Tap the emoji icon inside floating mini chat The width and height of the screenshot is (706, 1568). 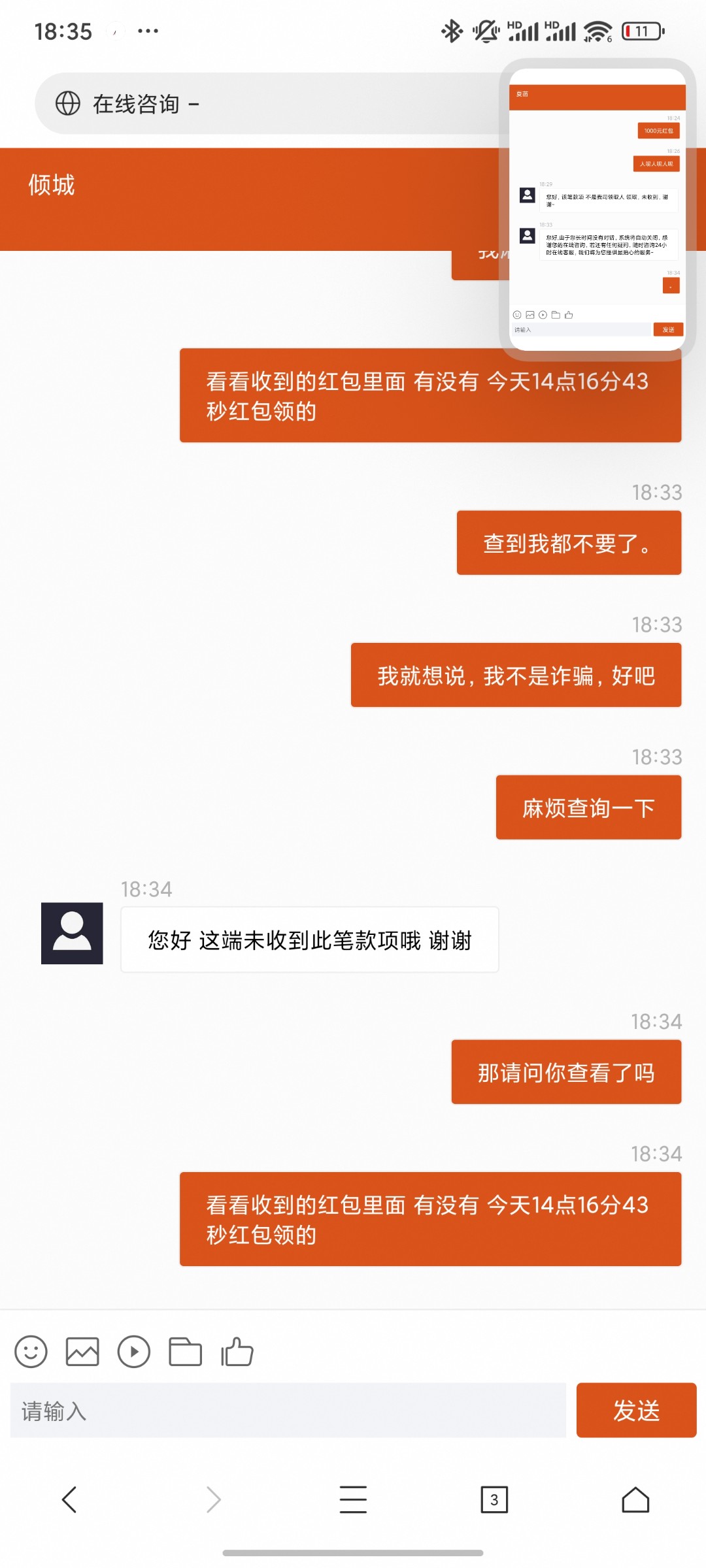coord(518,314)
